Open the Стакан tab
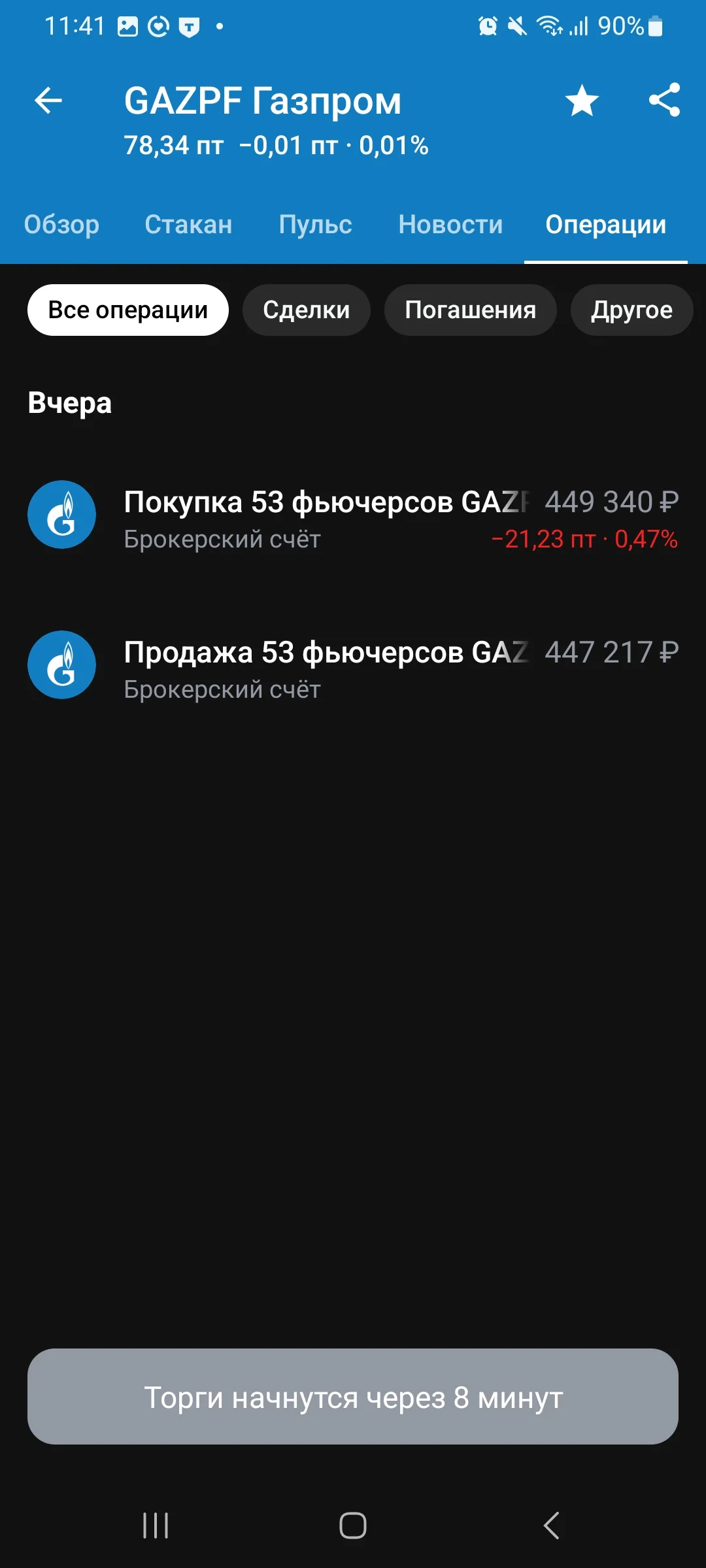Image resolution: width=706 pixels, height=1568 pixels. click(188, 224)
